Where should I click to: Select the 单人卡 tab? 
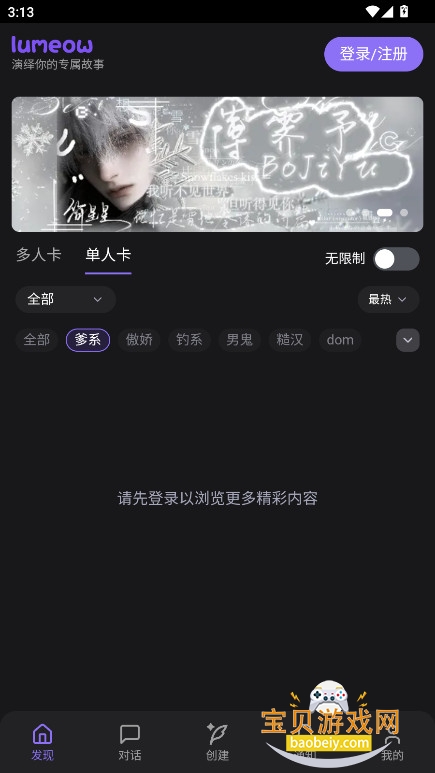(x=108, y=255)
